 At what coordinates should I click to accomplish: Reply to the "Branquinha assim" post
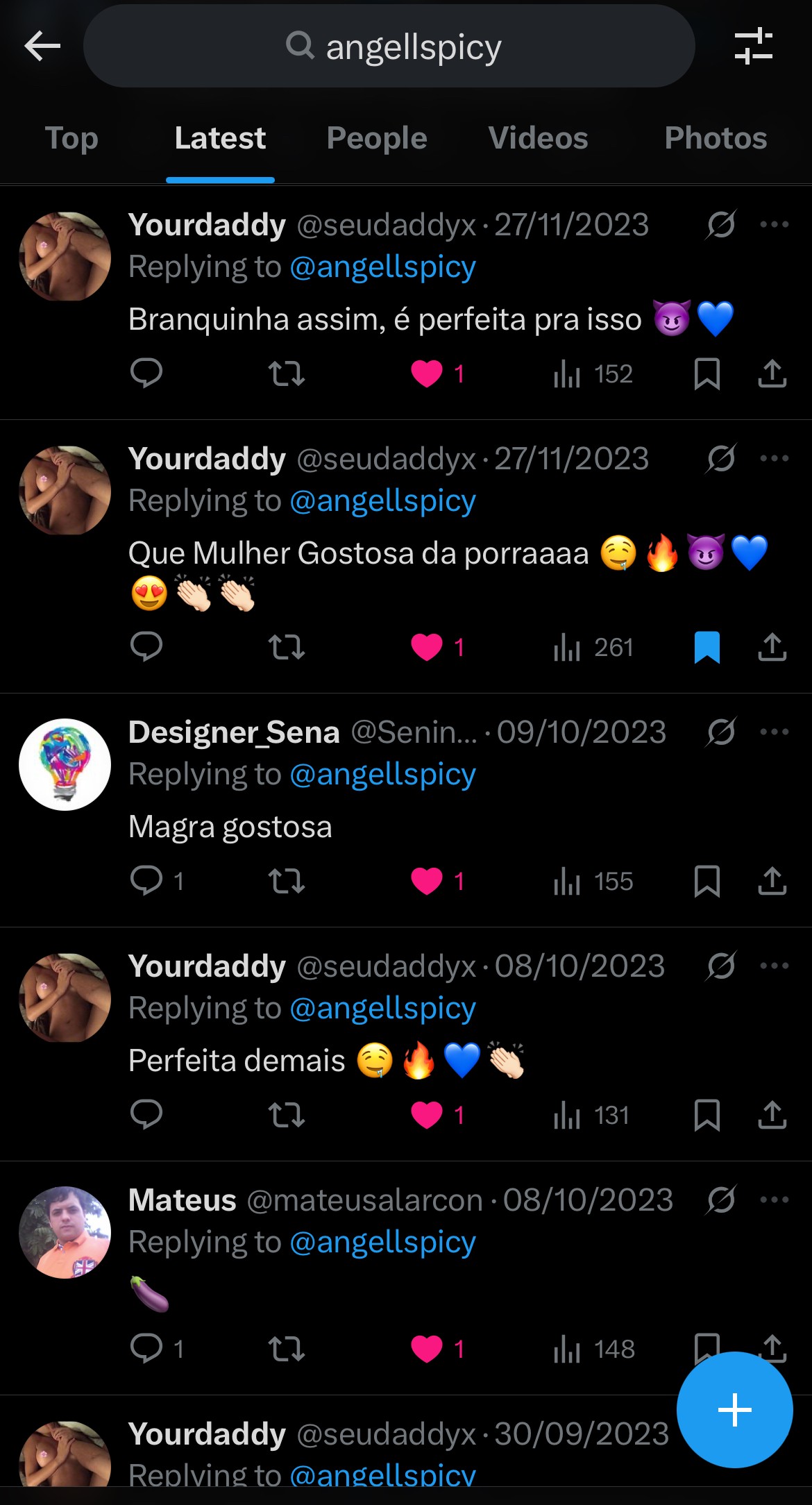tap(146, 373)
